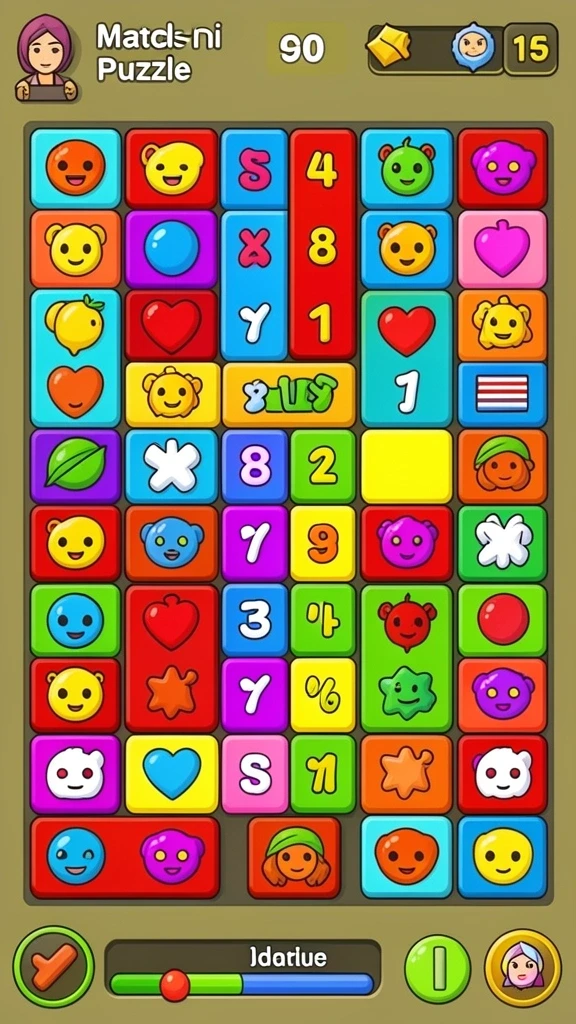Open the player avatar beside the title
Image resolution: width=576 pixels, height=1024 pixels.
46,58
